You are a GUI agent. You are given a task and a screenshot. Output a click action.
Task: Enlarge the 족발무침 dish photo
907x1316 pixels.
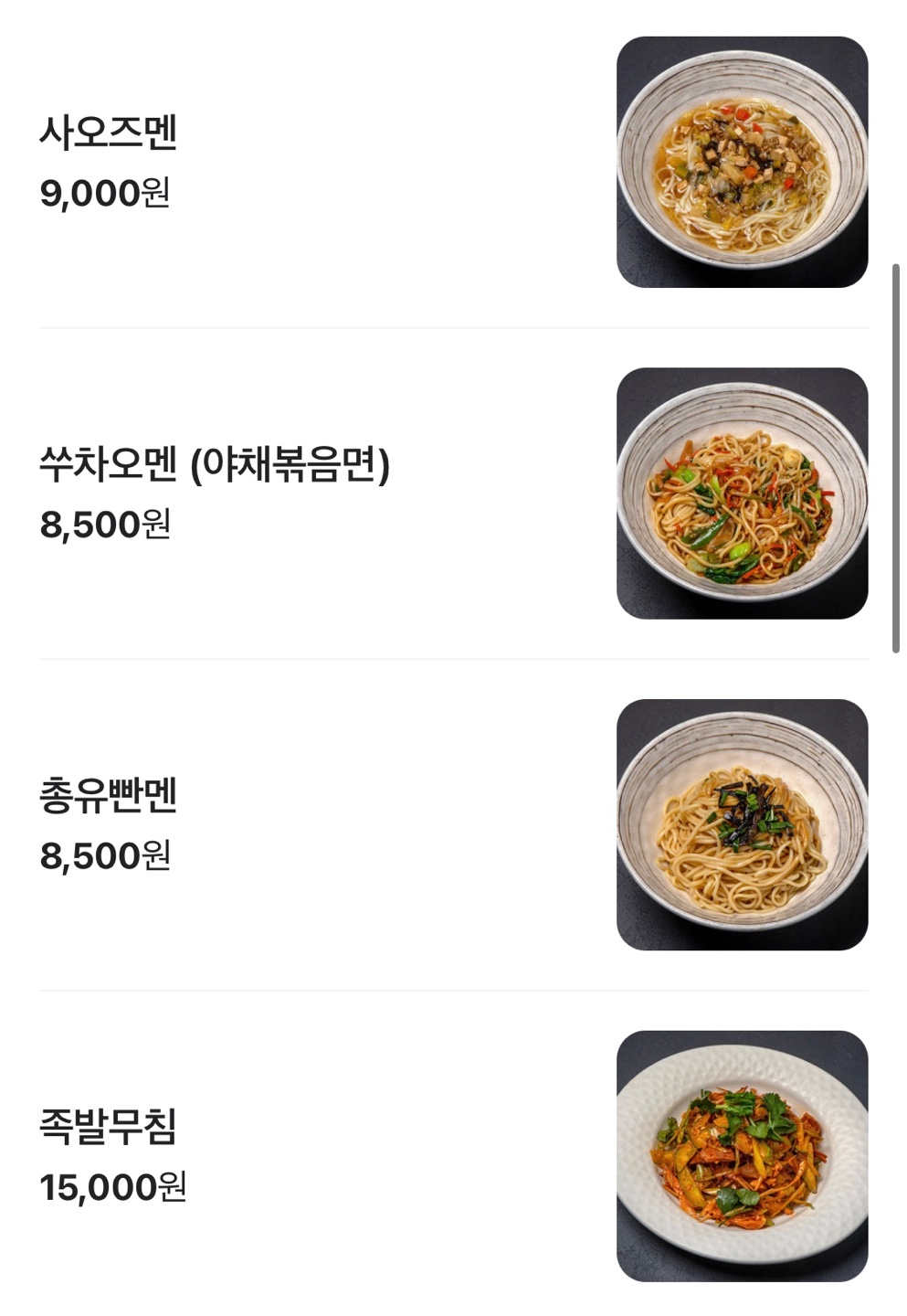pyautogui.click(x=742, y=1156)
